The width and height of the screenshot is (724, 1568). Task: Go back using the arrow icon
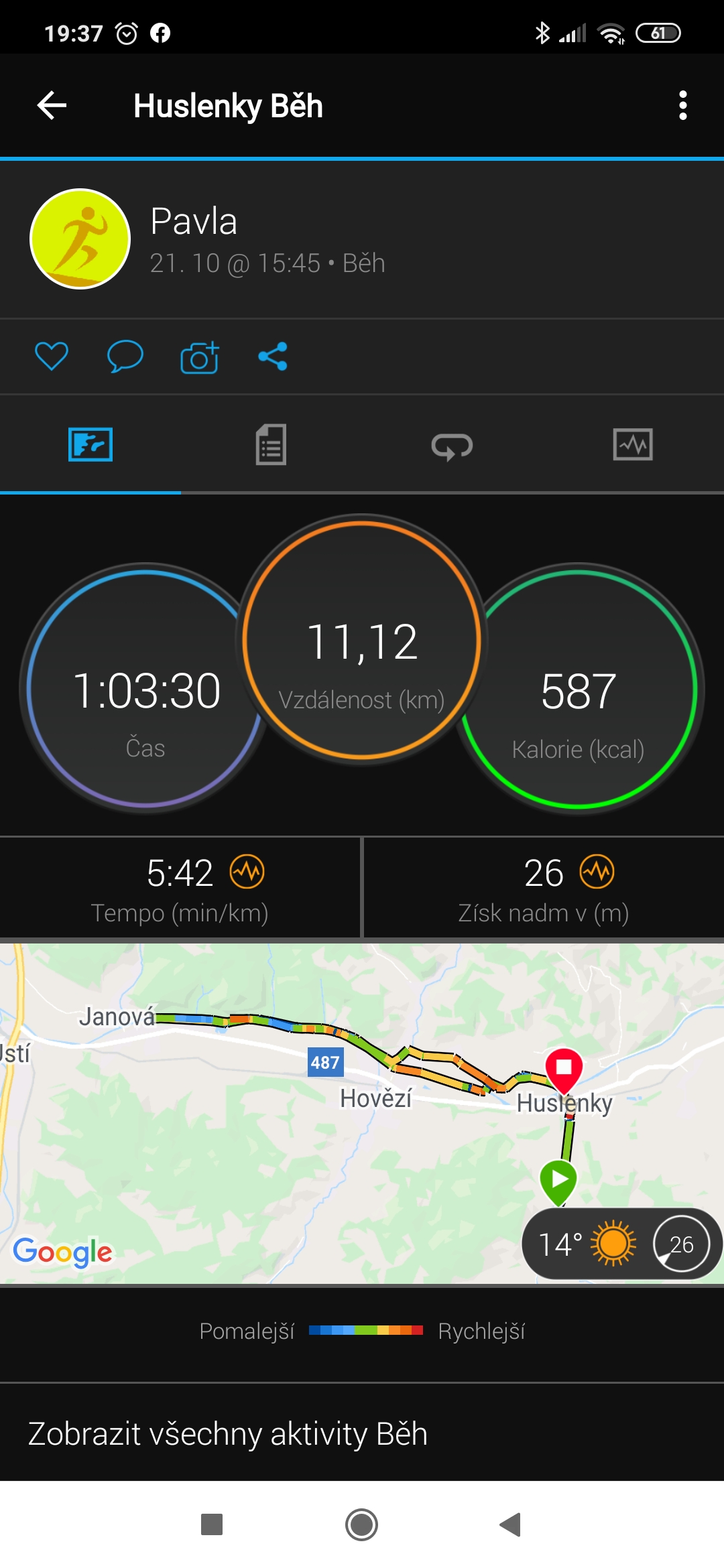click(52, 106)
